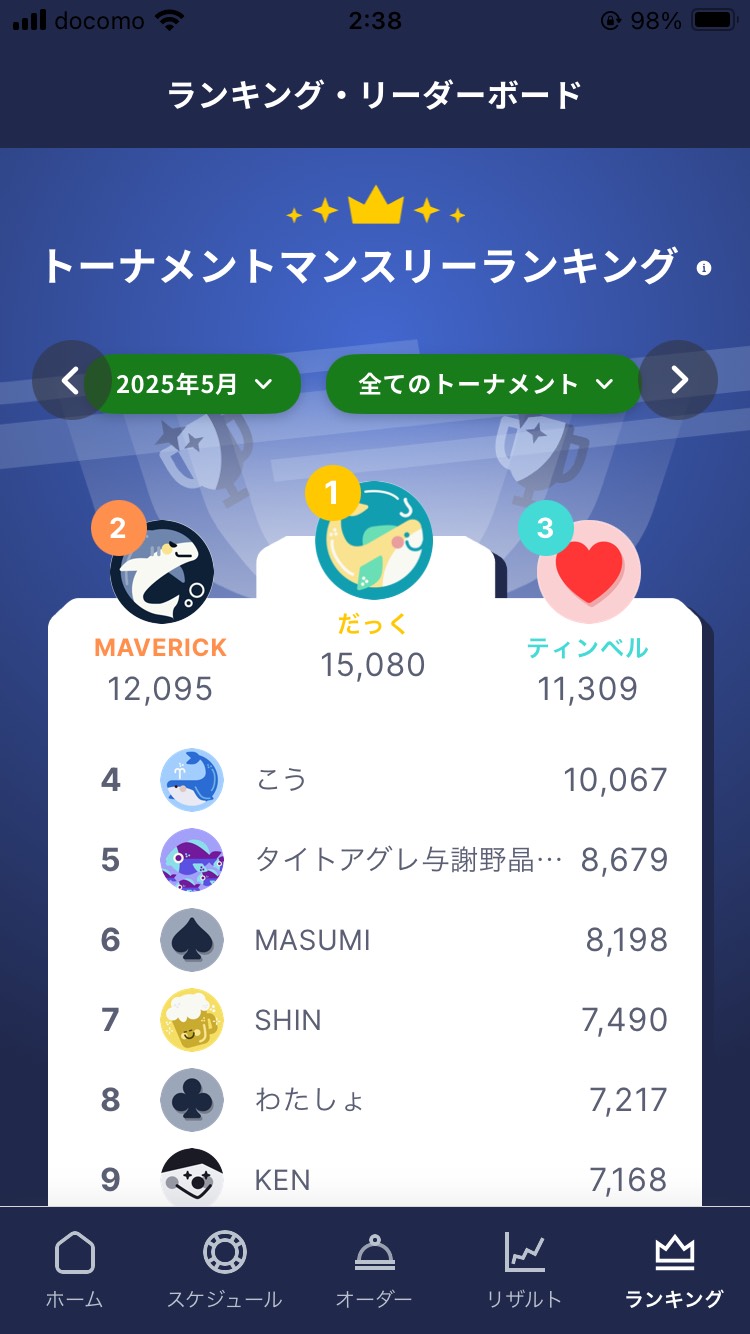Switch to the スケジュール tab
Screen dimensions: 750x1334
tap(225, 1270)
